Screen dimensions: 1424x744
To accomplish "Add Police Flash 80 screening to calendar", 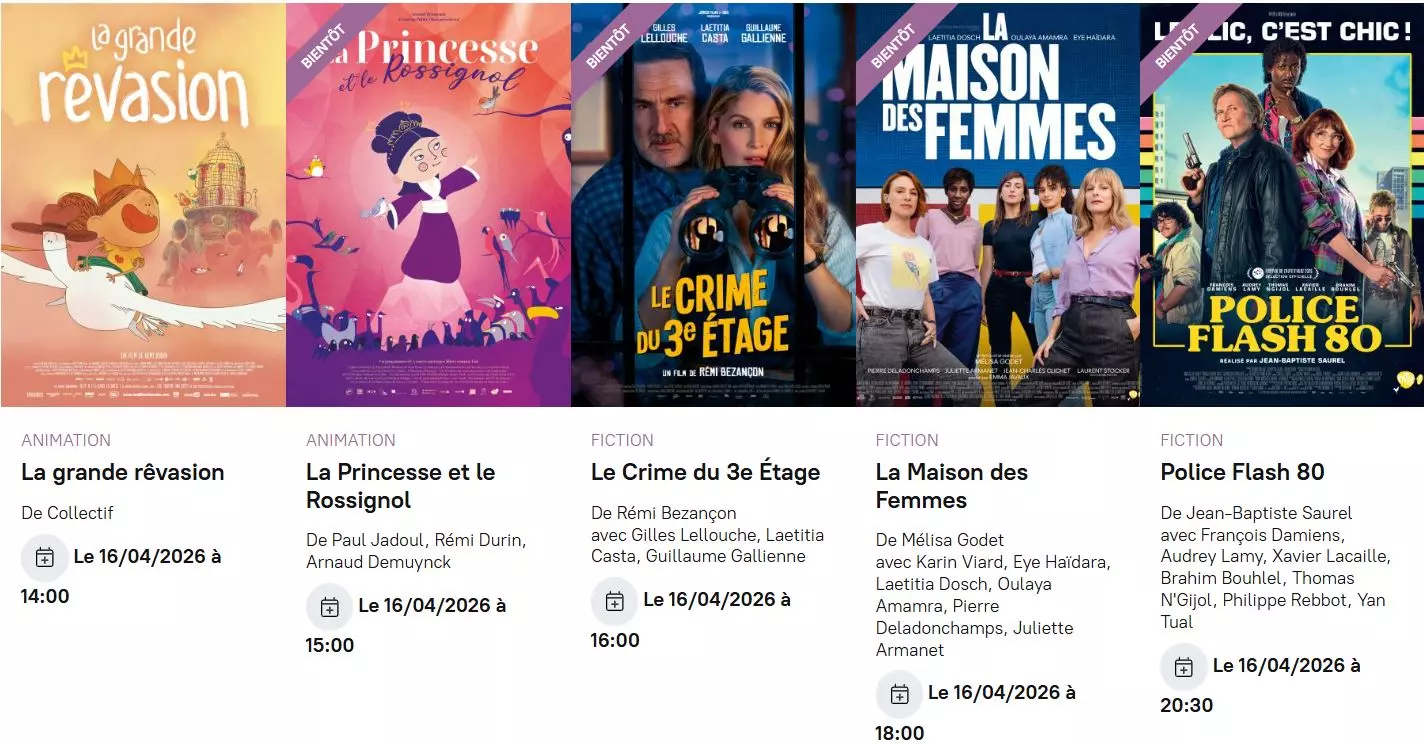I will click(1184, 666).
